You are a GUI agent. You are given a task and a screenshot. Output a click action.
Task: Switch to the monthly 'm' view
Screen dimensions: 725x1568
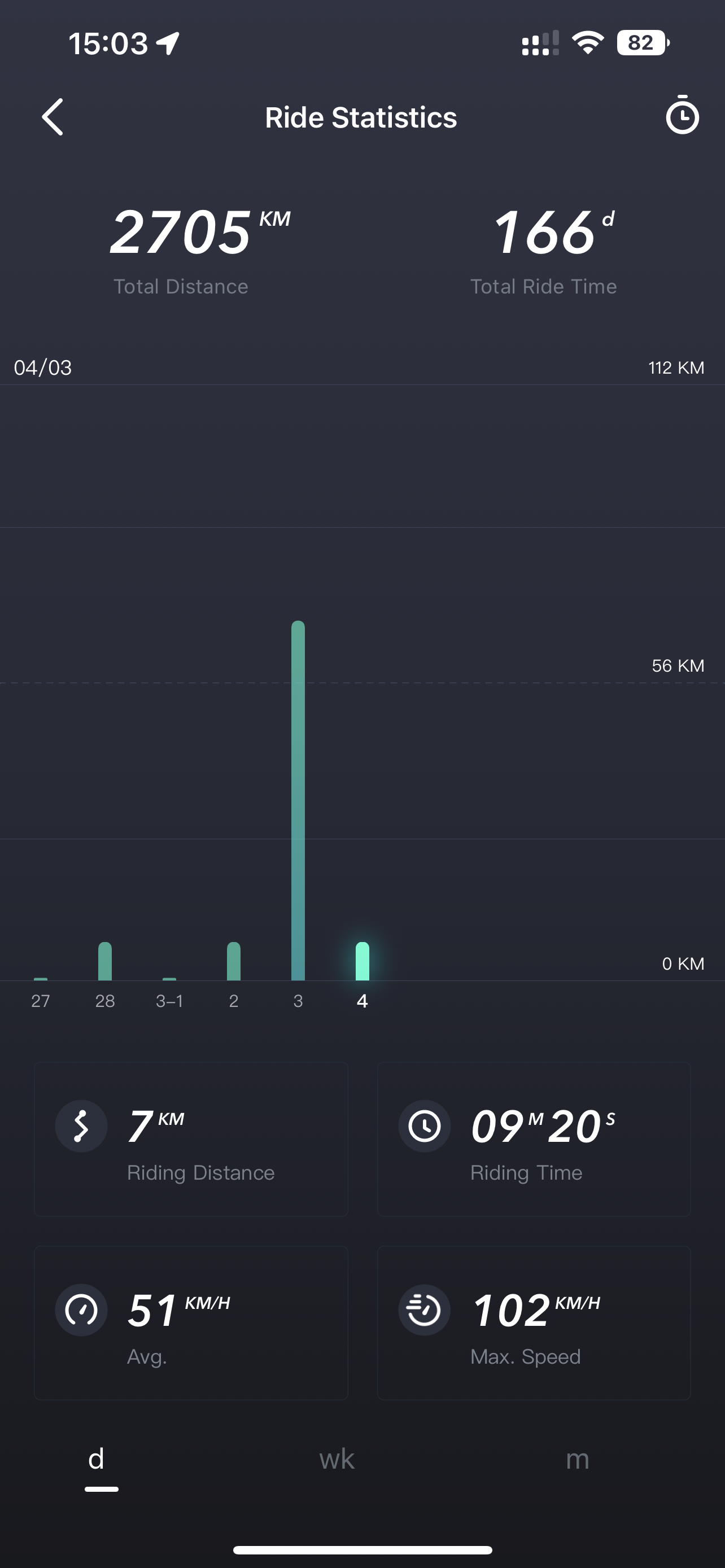(577, 1460)
